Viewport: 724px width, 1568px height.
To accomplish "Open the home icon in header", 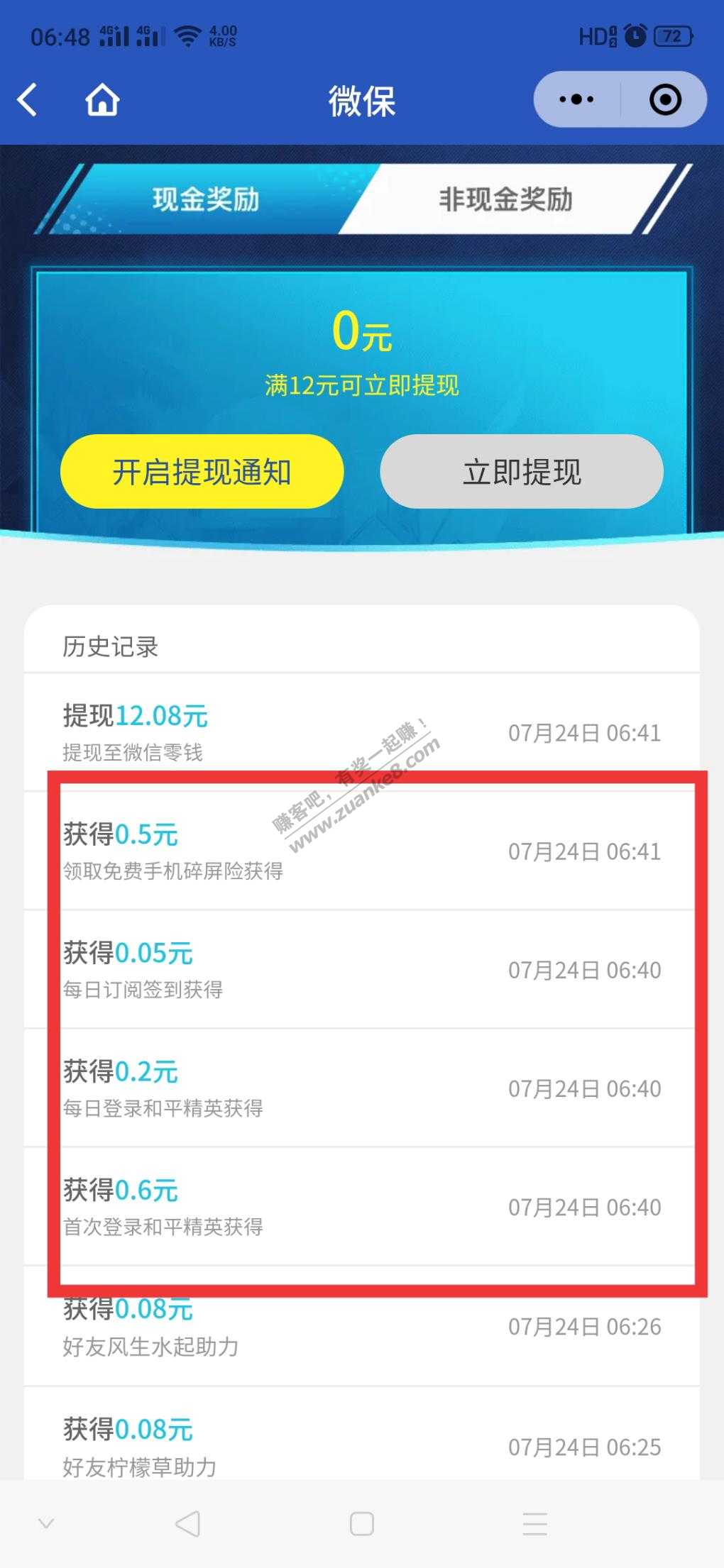I will coord(102,100).
